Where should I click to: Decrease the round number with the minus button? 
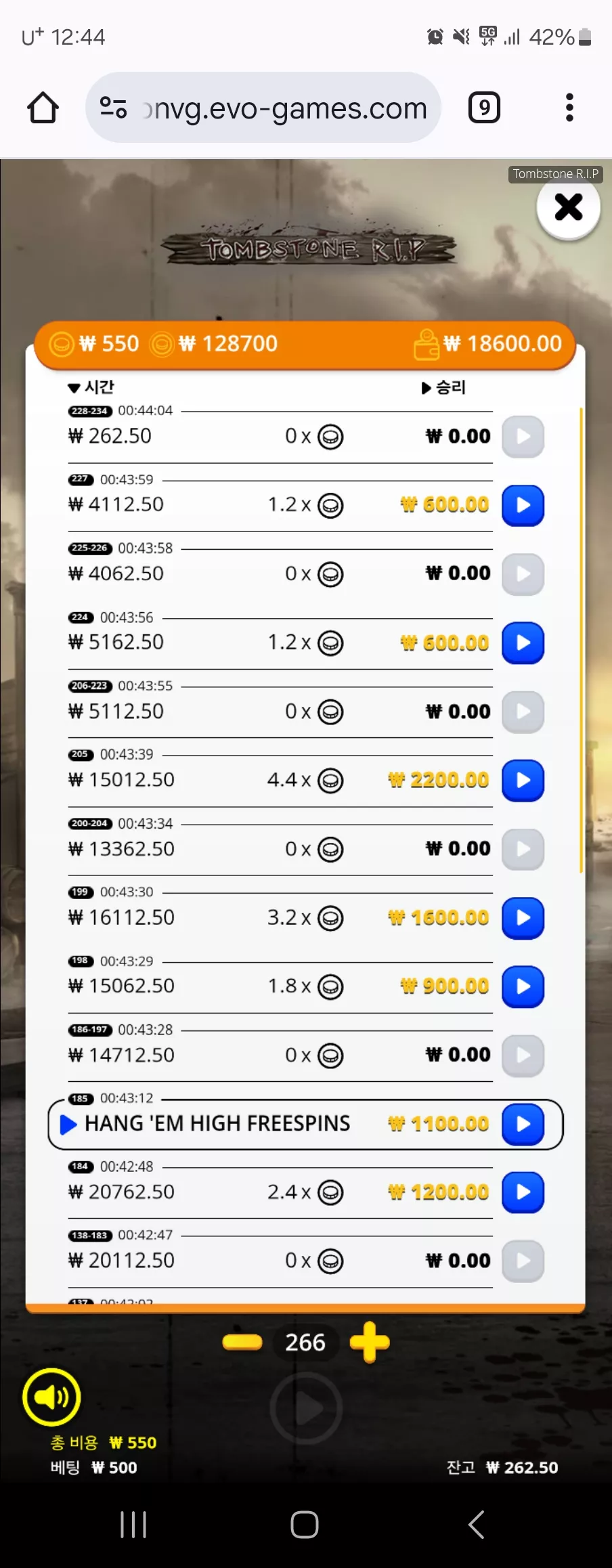pos(242,1342)
